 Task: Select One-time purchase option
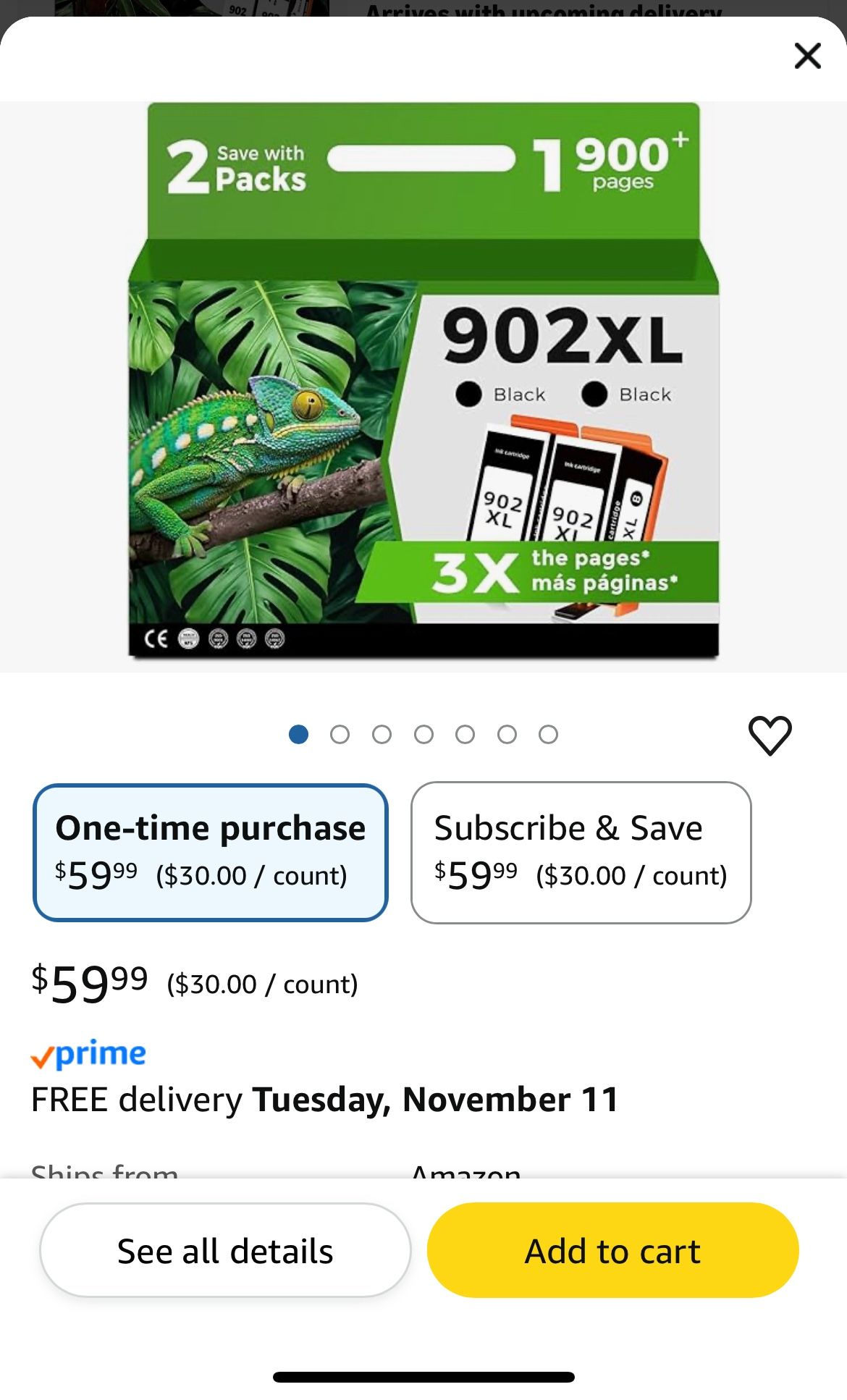[211, 852]
